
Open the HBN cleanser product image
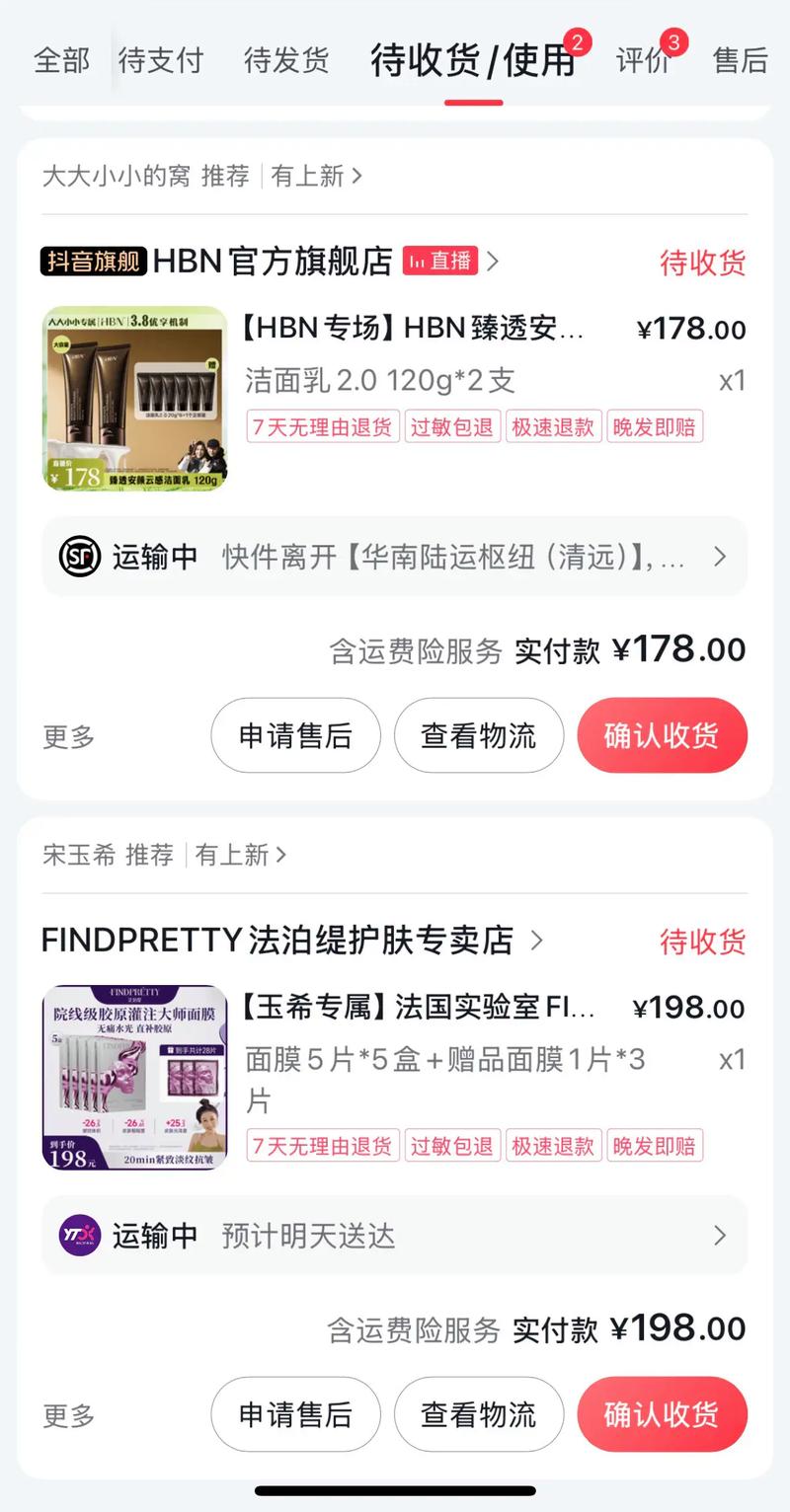pyautogui.click(x=134, y=399)
